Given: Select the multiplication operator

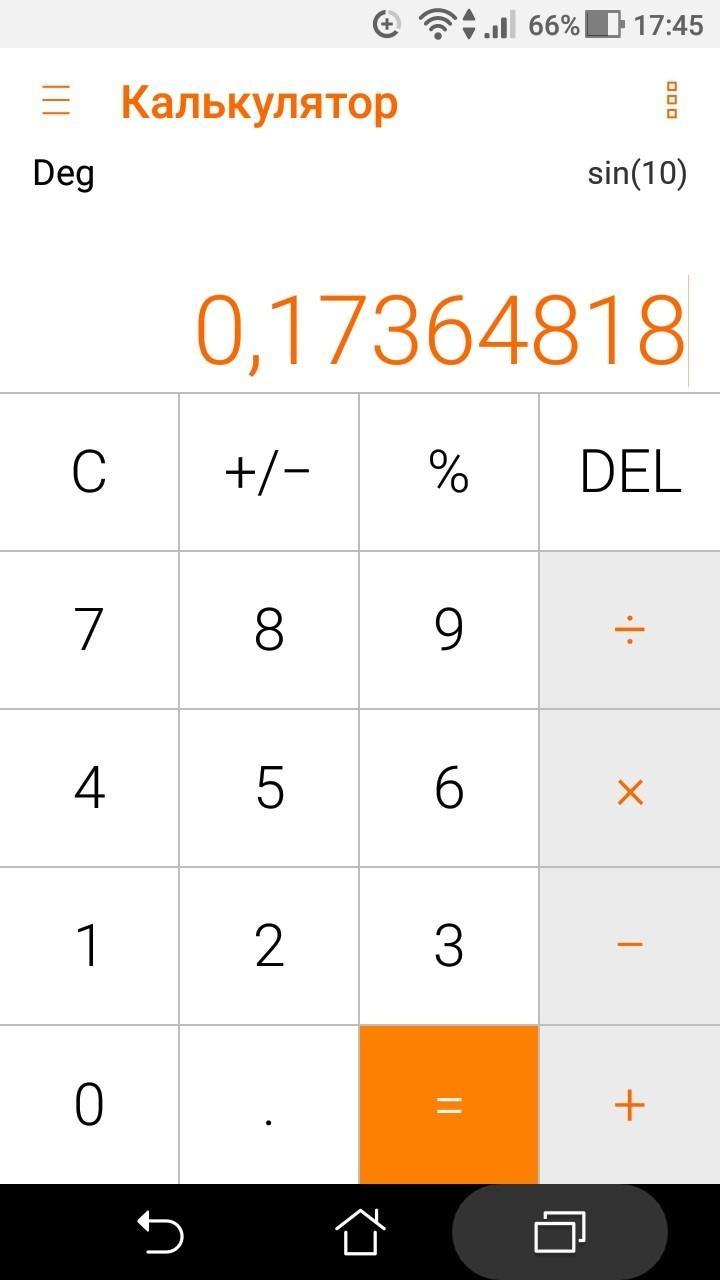Looking at the screenshot, I should [x=630, y=788].
